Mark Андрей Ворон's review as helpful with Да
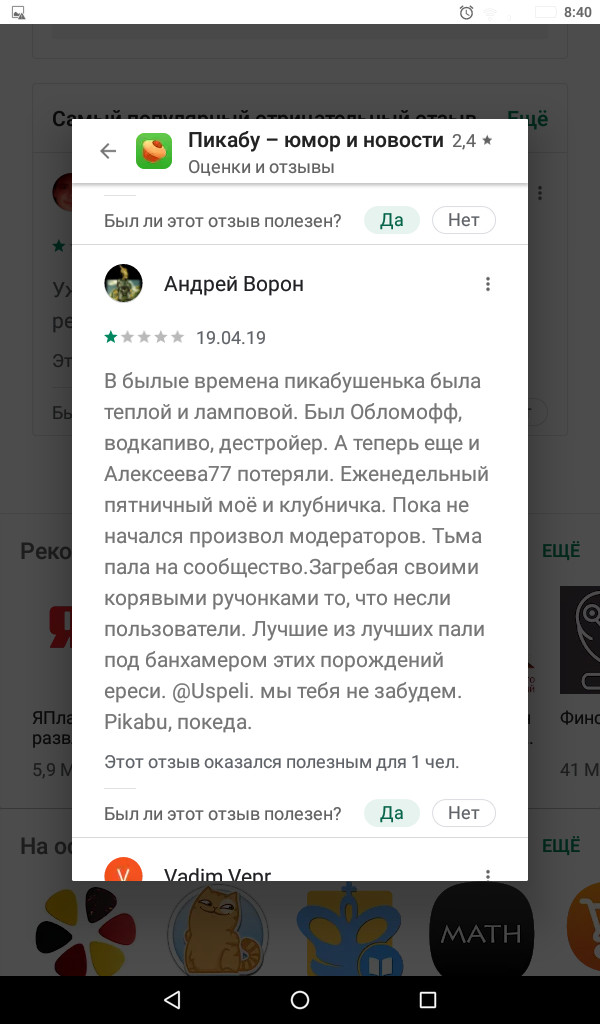This screenshot has width=600, height=1024. click(392, 813)
